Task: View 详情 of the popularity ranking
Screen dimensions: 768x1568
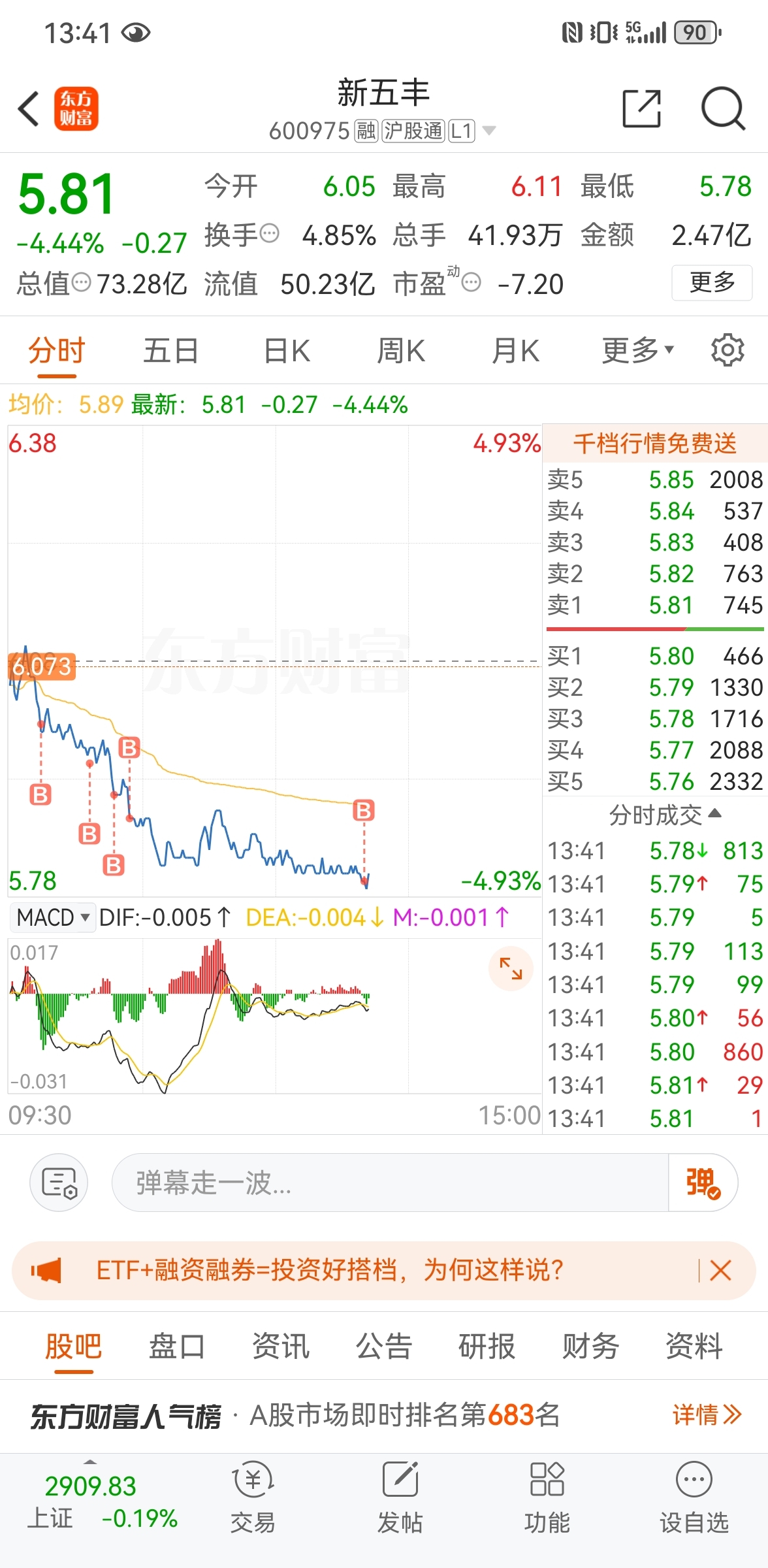Action: [x=707, y=1415]
